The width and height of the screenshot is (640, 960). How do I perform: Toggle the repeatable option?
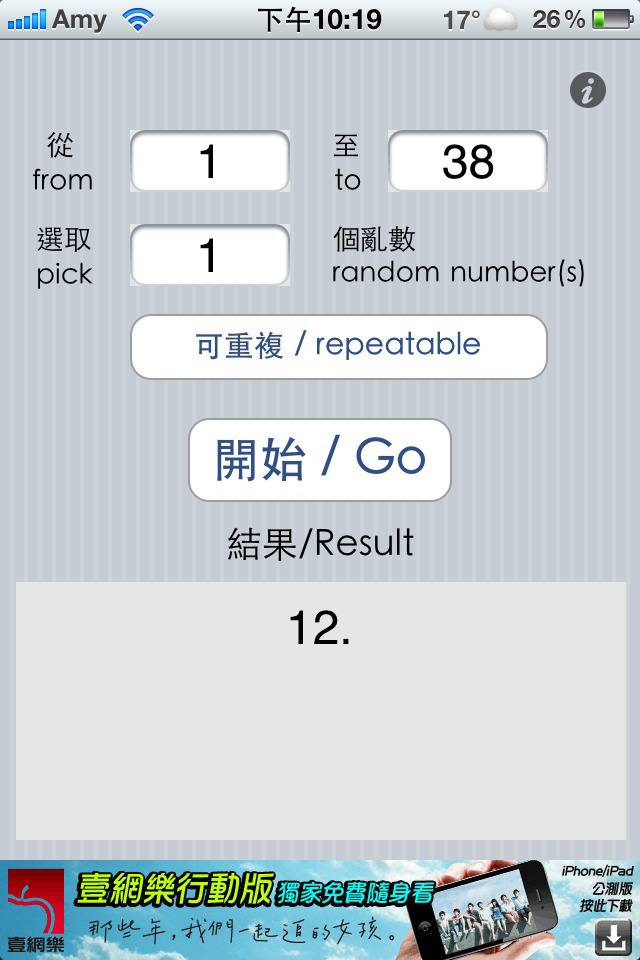point(339,346)
